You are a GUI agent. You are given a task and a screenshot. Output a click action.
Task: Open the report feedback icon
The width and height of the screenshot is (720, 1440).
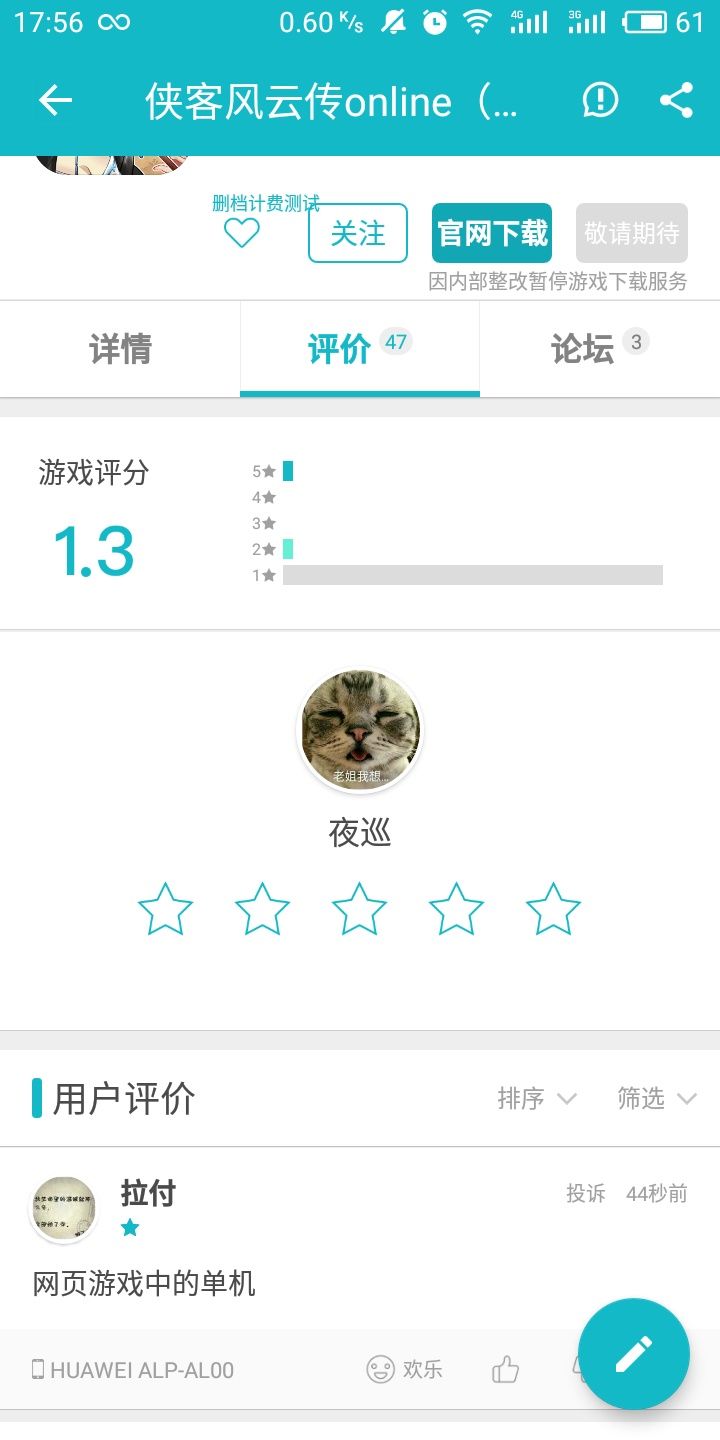point(600,101)
